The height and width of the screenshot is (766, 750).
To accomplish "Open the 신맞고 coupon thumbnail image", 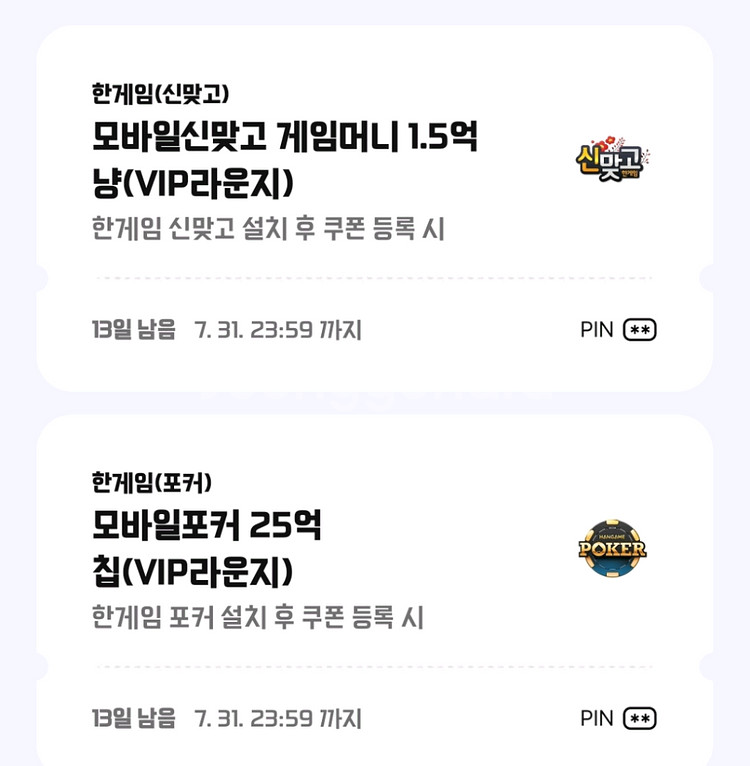I will 612,158.
